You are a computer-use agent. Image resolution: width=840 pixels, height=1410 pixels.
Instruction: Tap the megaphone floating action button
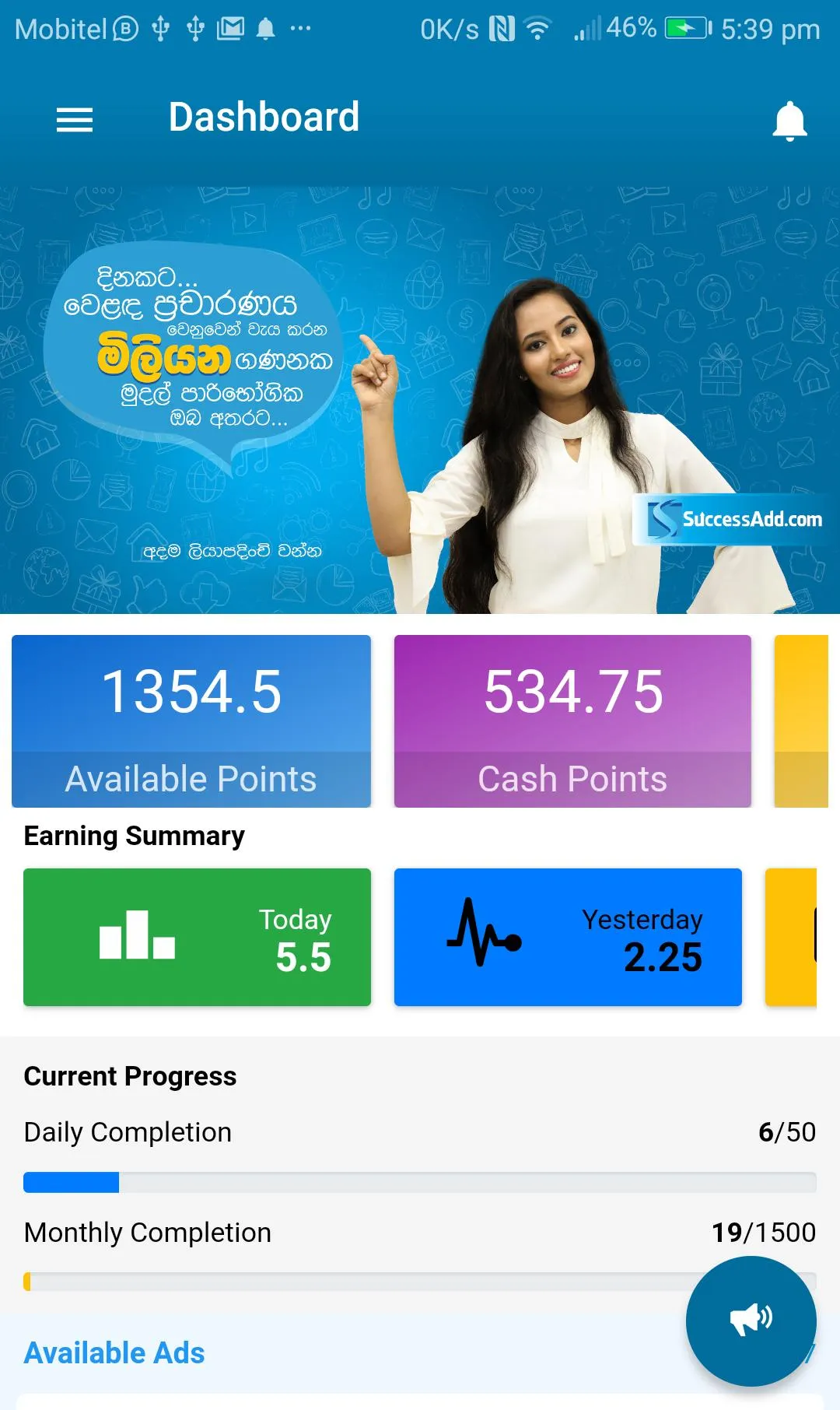tap(751, 1321)
